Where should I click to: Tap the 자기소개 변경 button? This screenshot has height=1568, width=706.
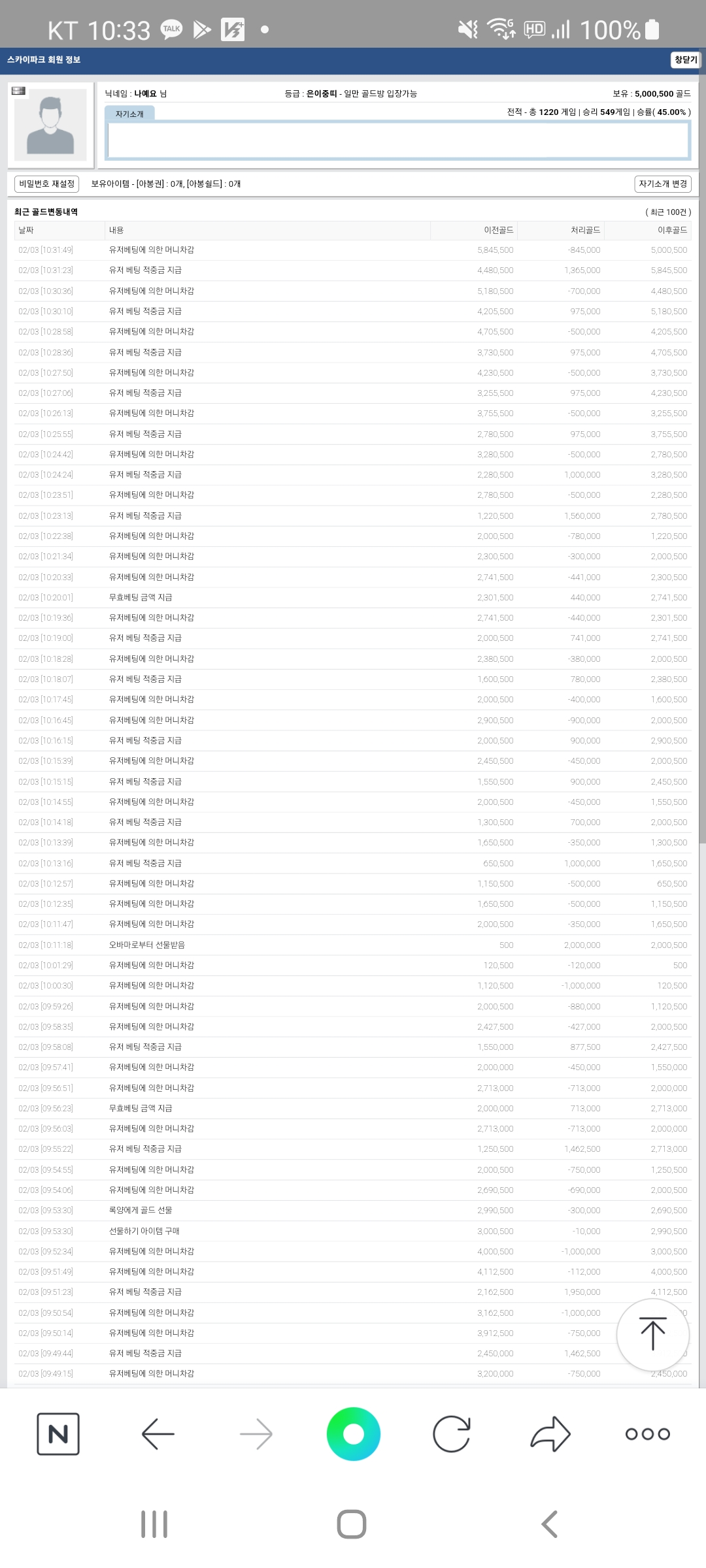[x=663, y=184]
